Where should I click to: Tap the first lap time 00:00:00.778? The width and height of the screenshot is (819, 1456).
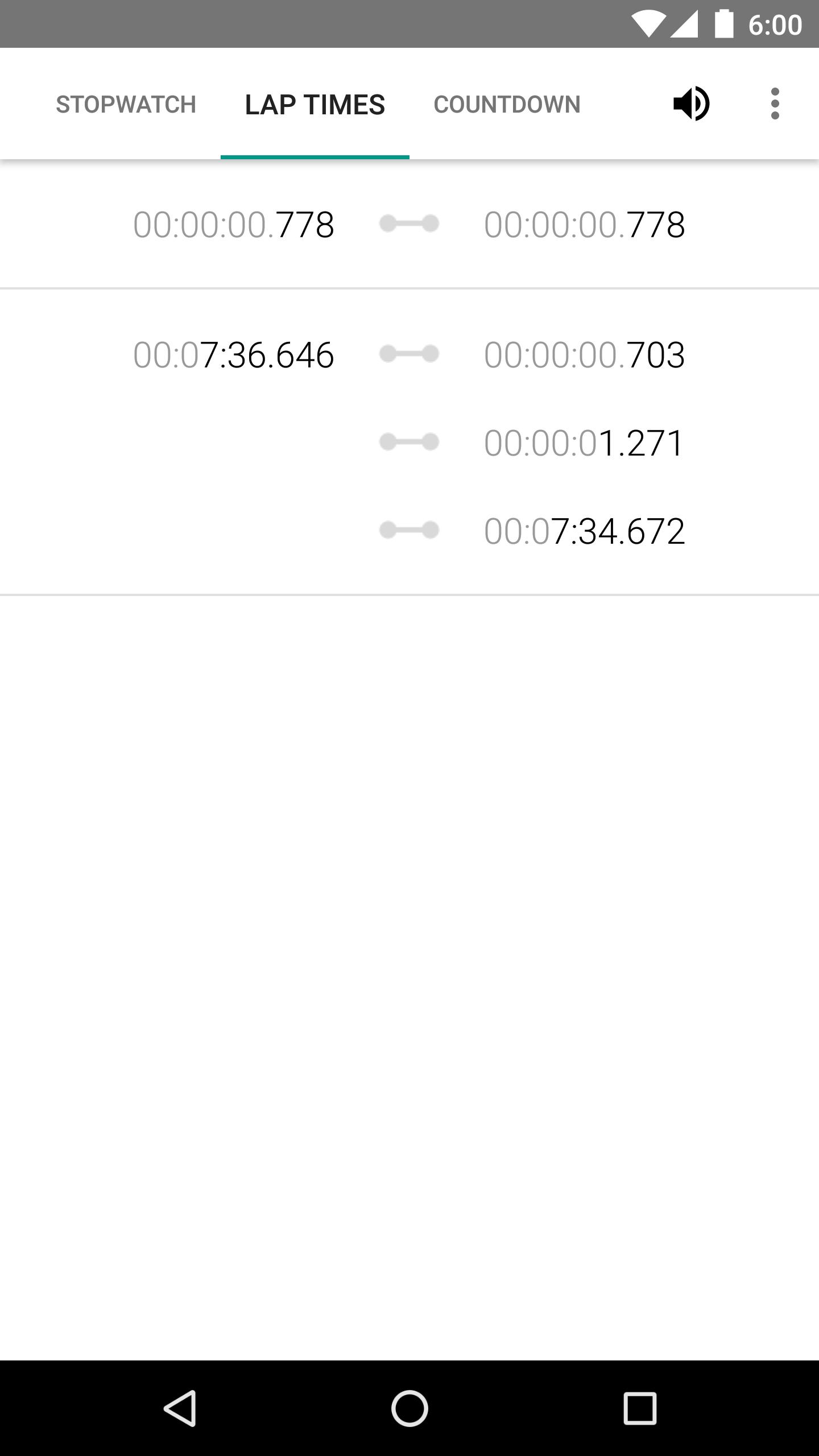pyautogui.click(x=233, y=224)
